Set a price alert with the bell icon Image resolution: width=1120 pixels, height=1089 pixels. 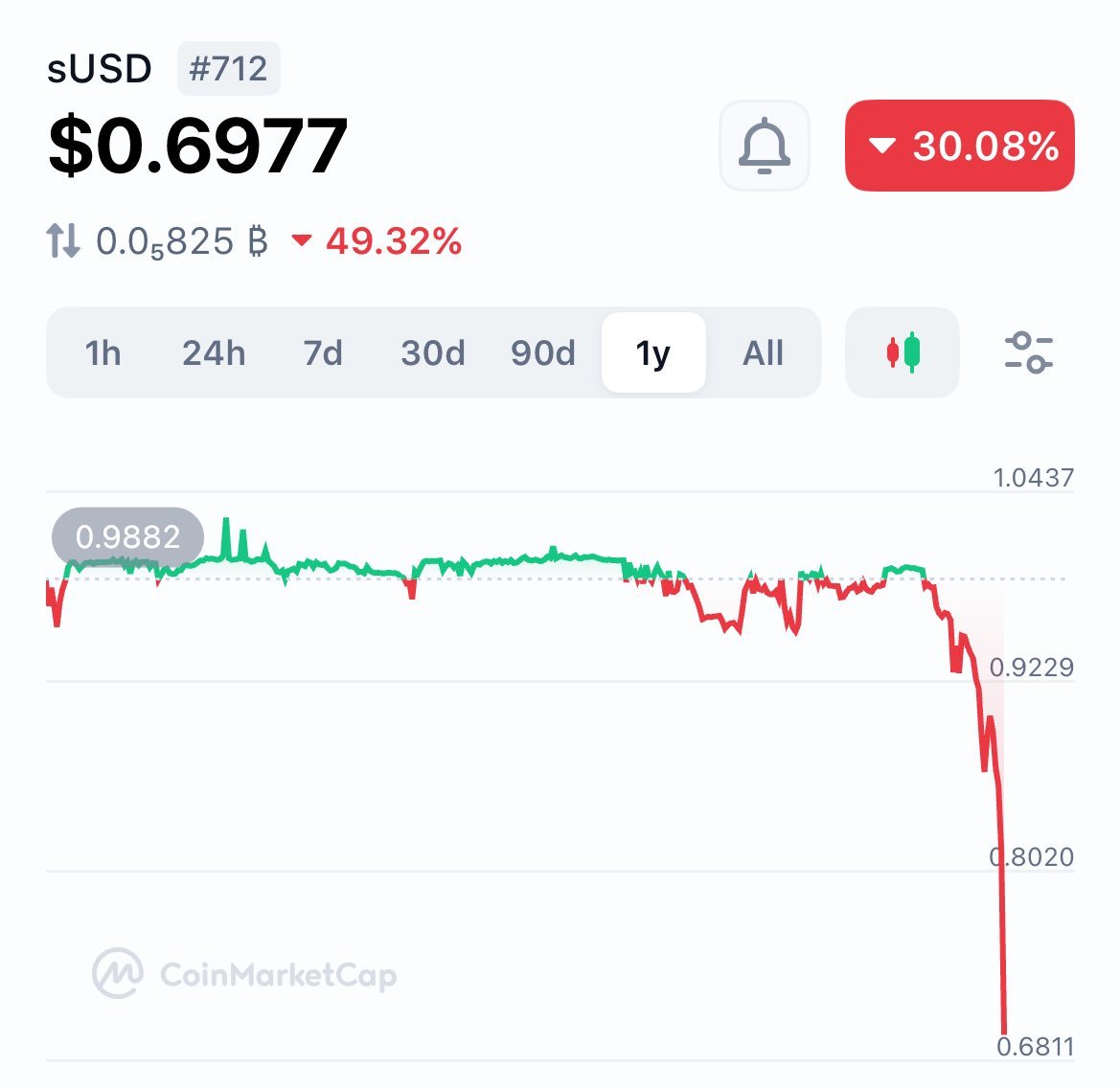click(x=764, y=146)
